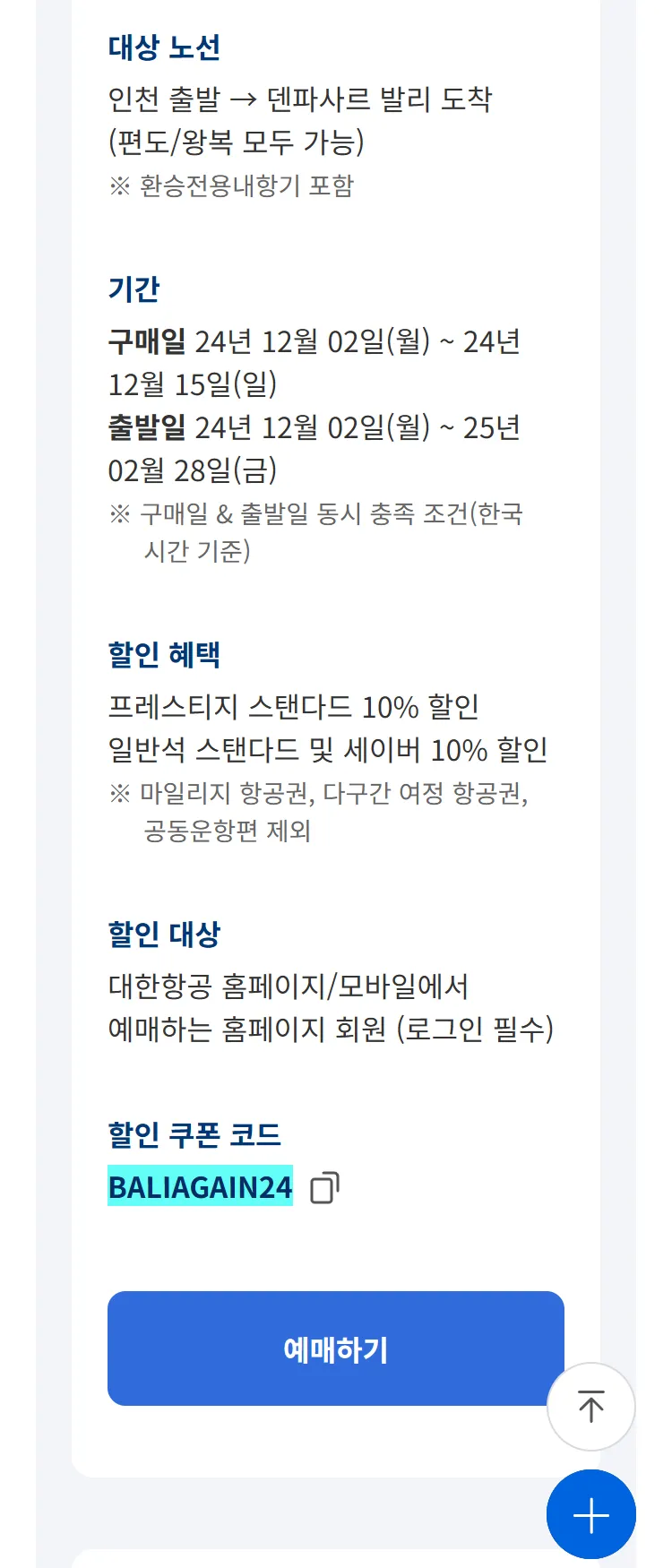Copy the BALIAGAIN24 coupon code
Screen dimensions: 672x1568
tap(323, 1188)
